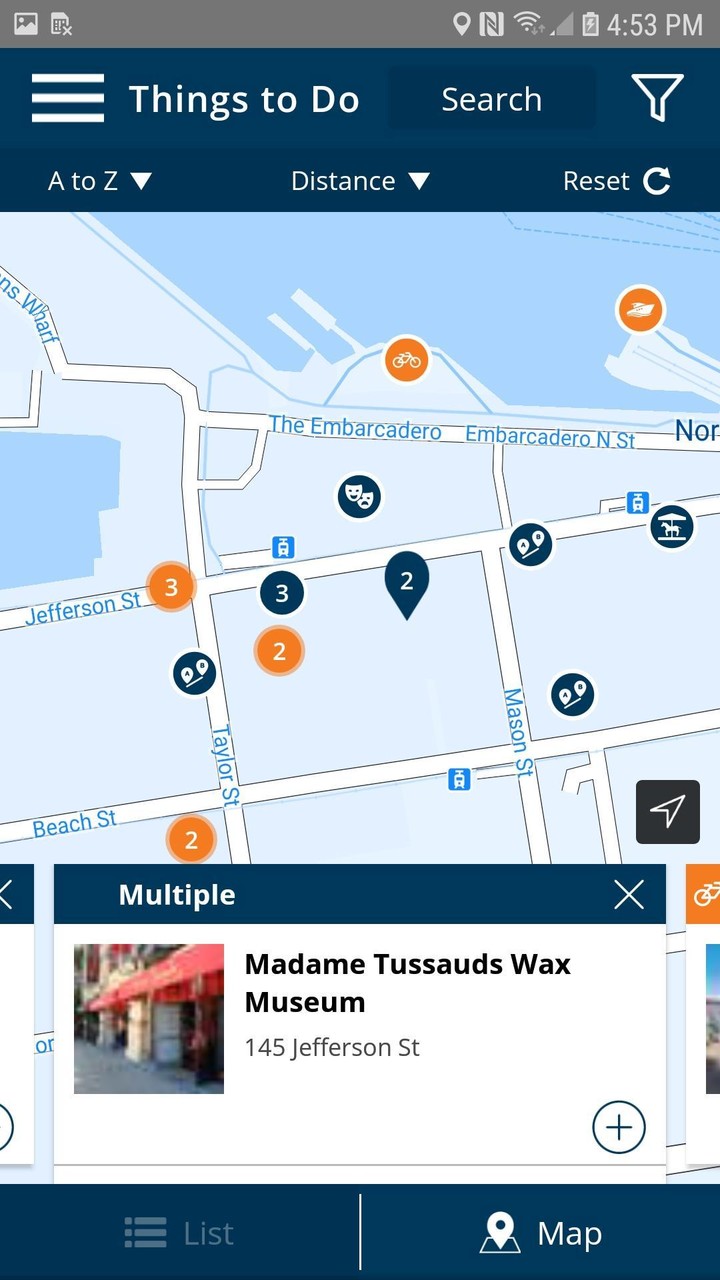
Task: Select the carousel attraction marker
Action: coord(672,527)
